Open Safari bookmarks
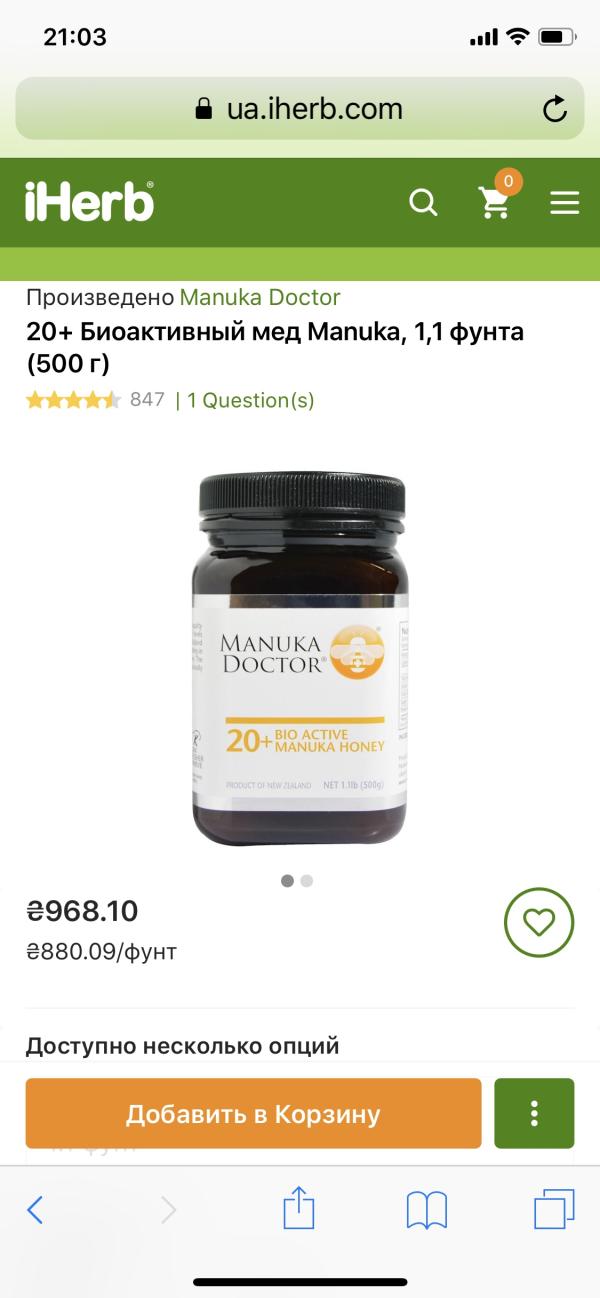The height and width of the screenshot is (1298, 600). pyautogui.click(x=426, y=1211)
